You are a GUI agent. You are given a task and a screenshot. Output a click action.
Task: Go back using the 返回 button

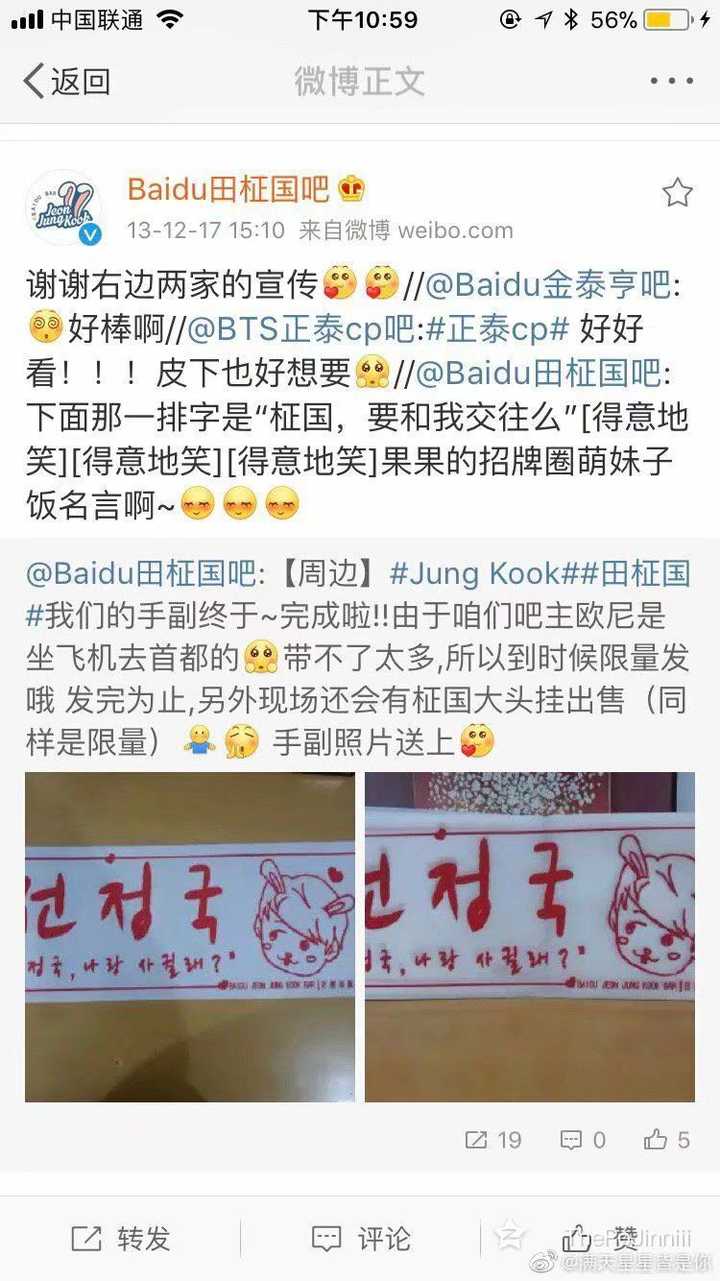(x=66, y=81)
